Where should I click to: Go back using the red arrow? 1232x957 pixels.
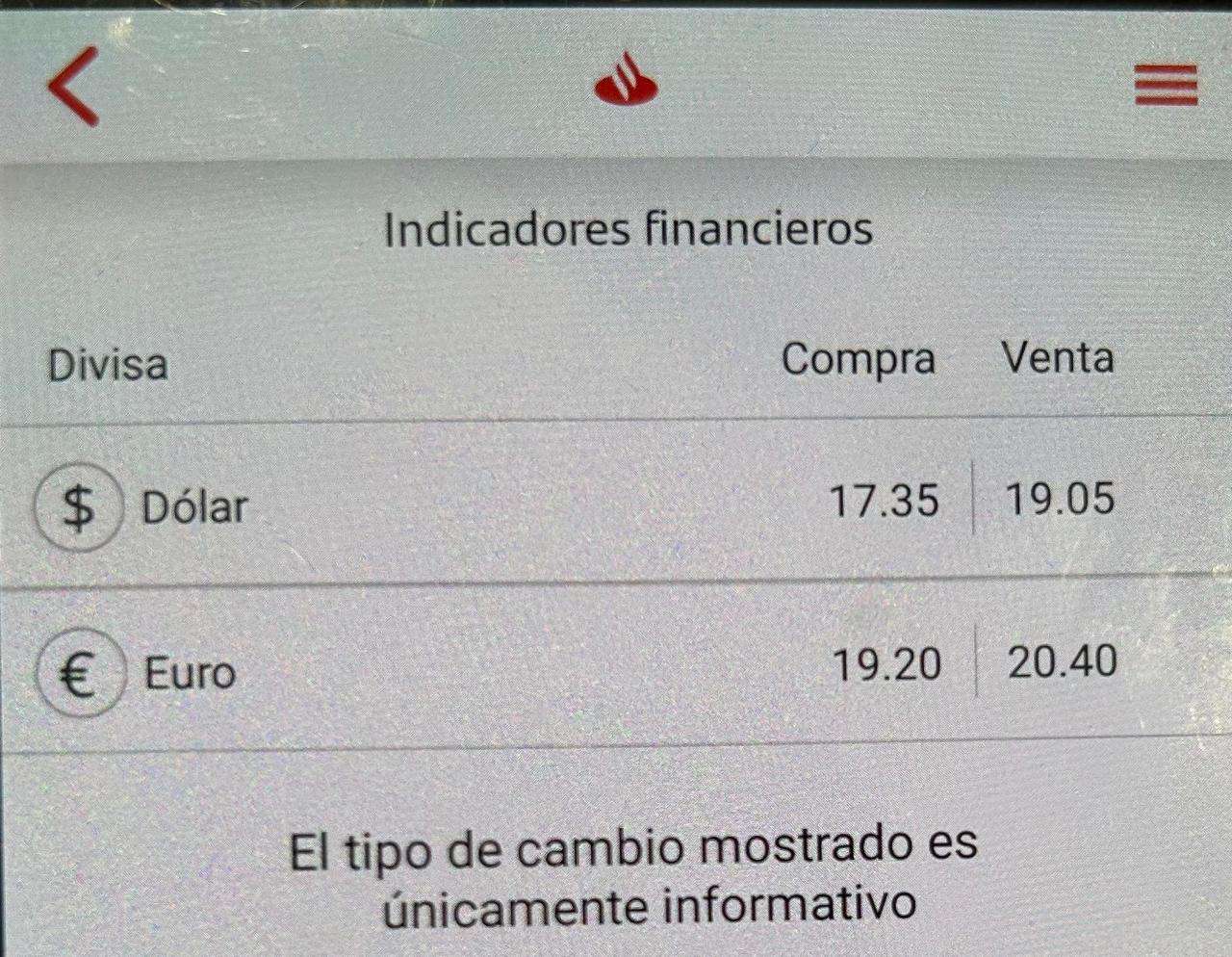73,87
